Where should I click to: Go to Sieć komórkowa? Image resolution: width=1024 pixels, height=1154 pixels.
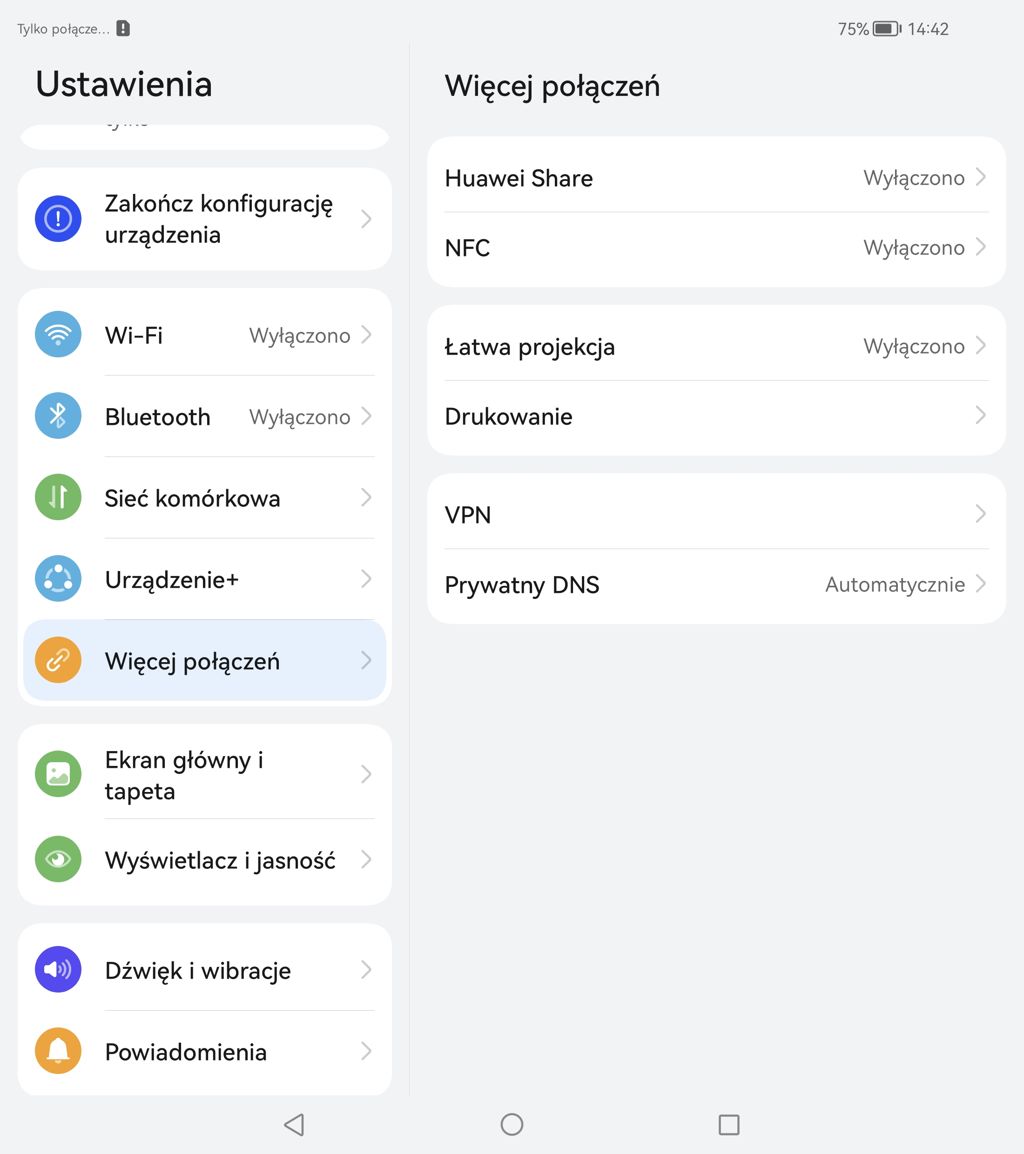click(205, 498)
